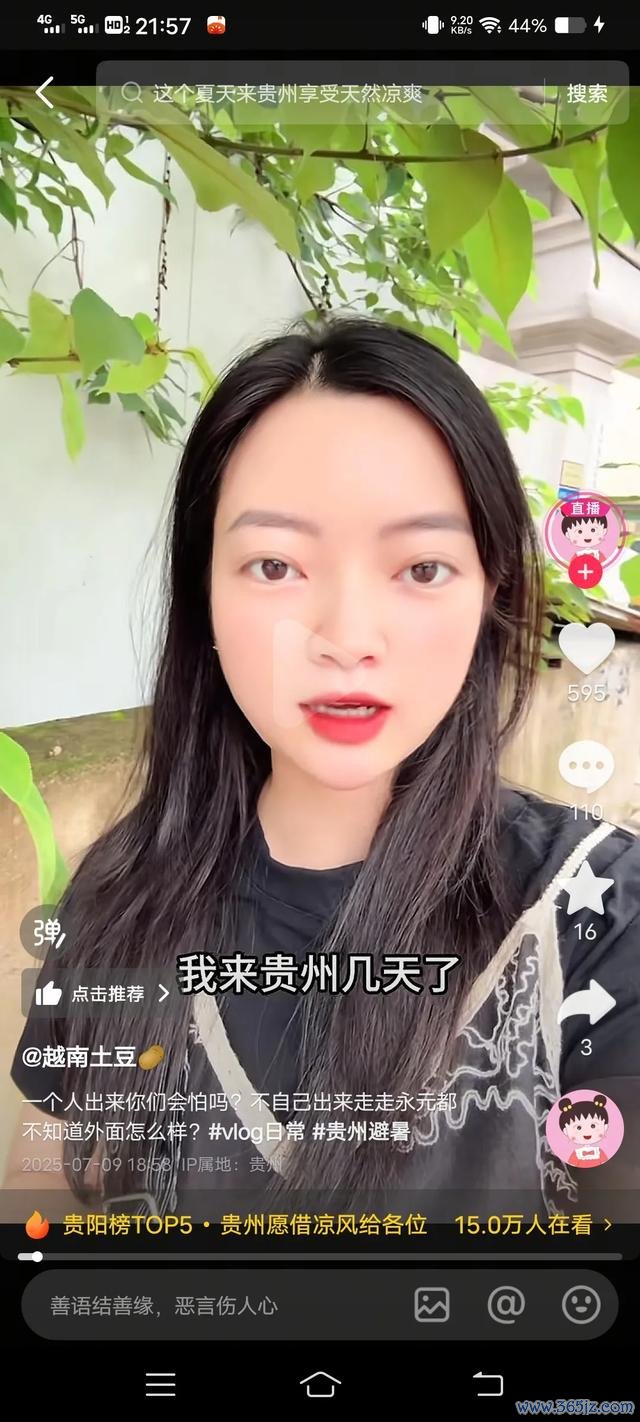Open the #贵州避暑 hashtag

click(361, 1131)
